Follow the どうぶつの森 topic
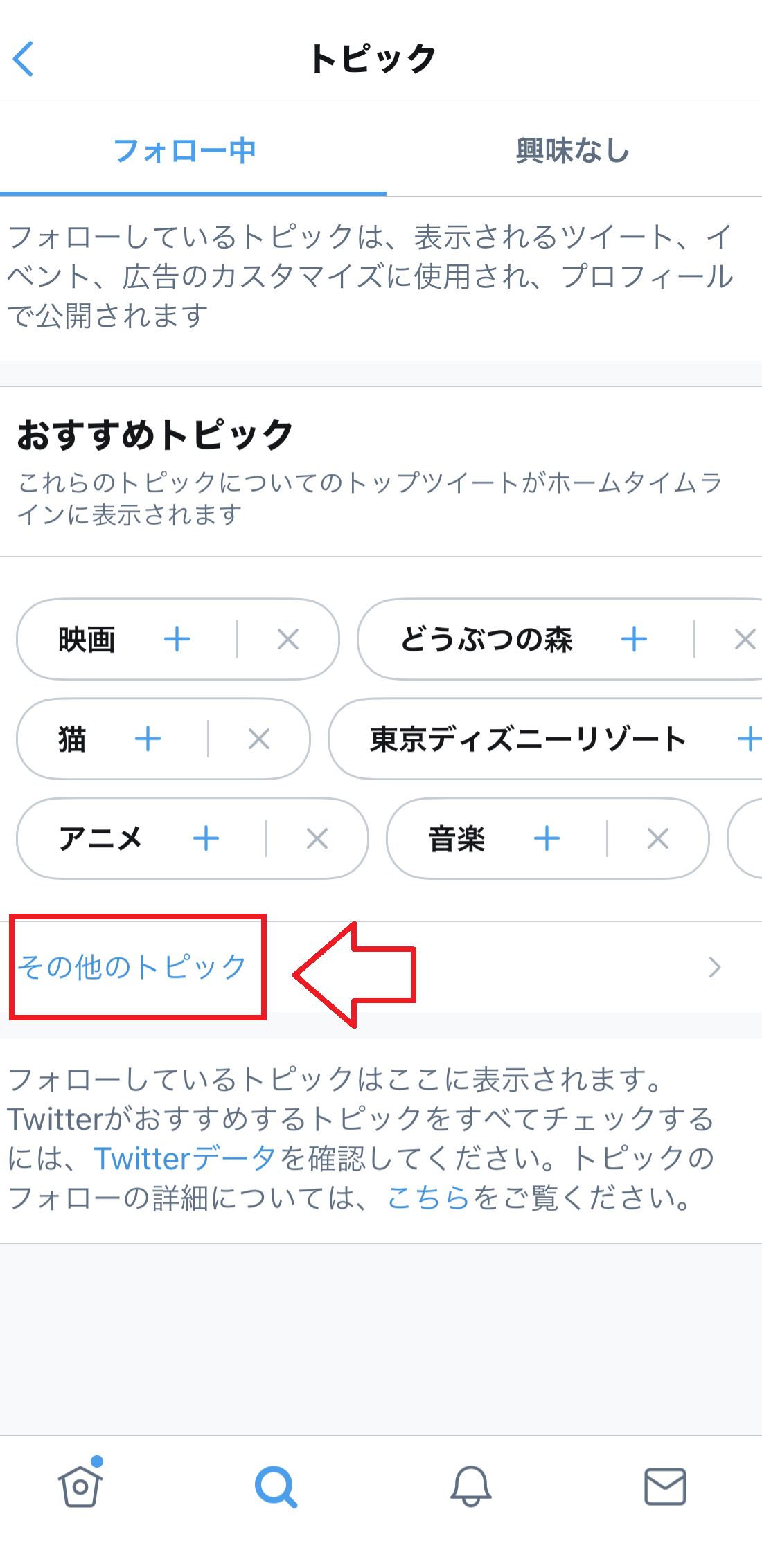This screenshot has width=762, height=1568. tap(634, 639)
